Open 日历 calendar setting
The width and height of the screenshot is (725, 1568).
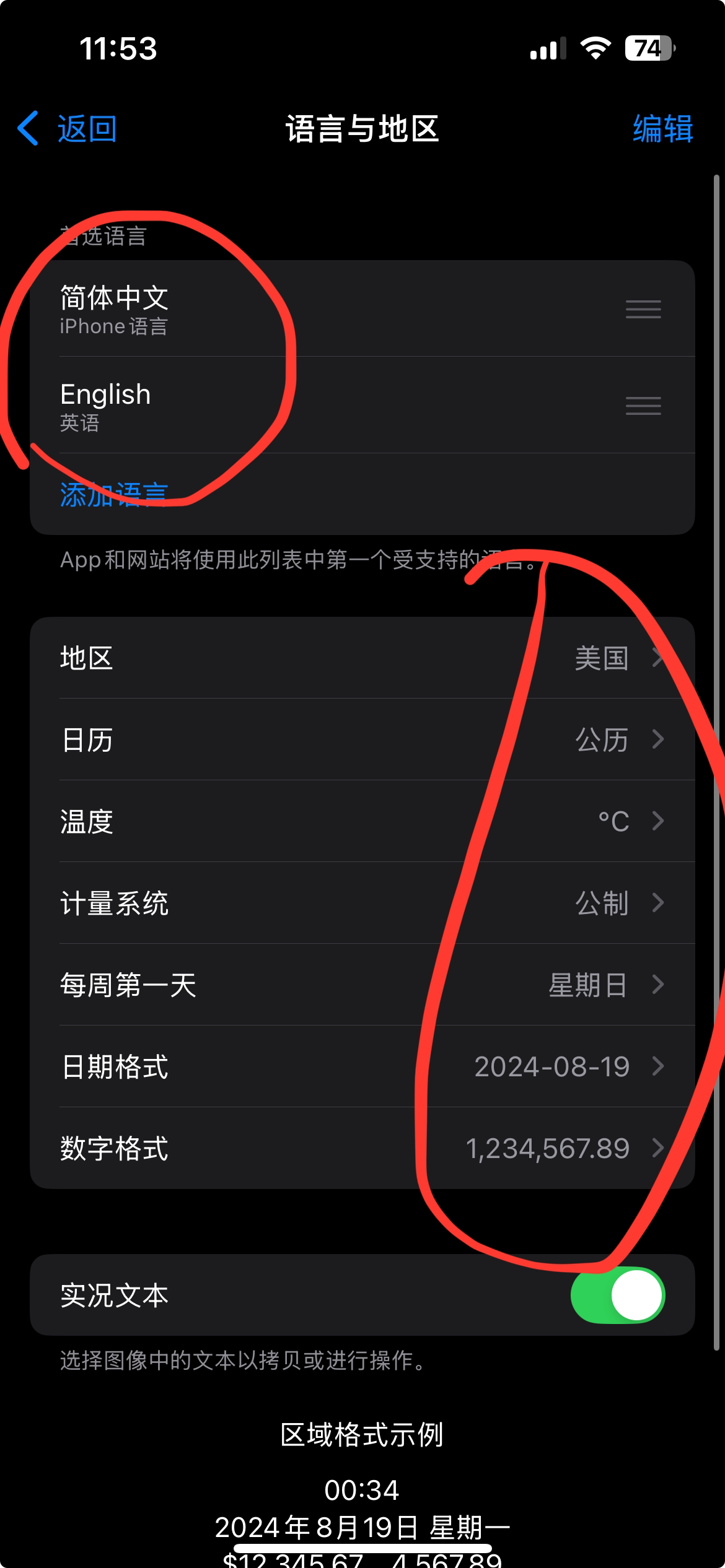[362, 739]
